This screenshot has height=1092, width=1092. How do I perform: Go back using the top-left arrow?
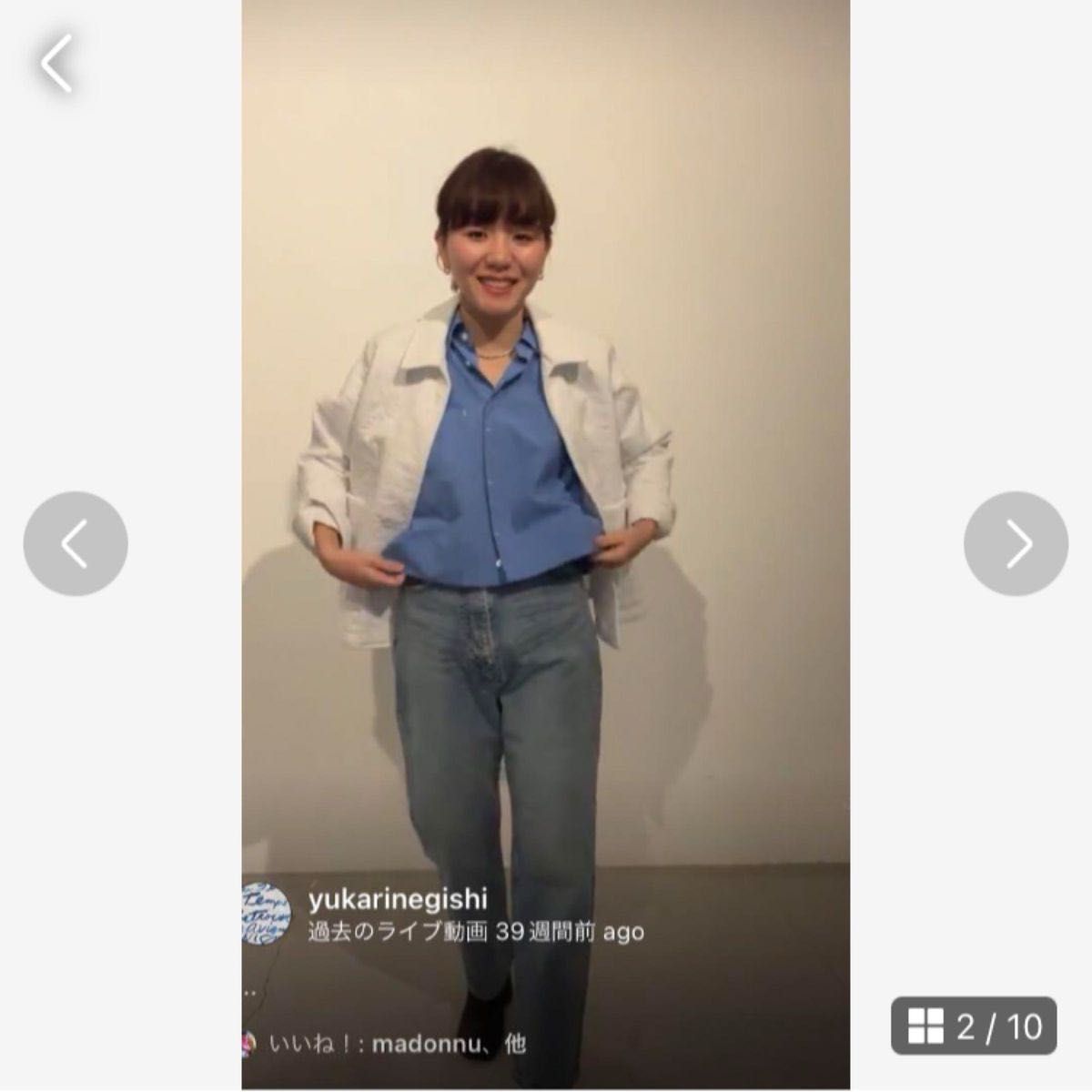tap(56, 64)
